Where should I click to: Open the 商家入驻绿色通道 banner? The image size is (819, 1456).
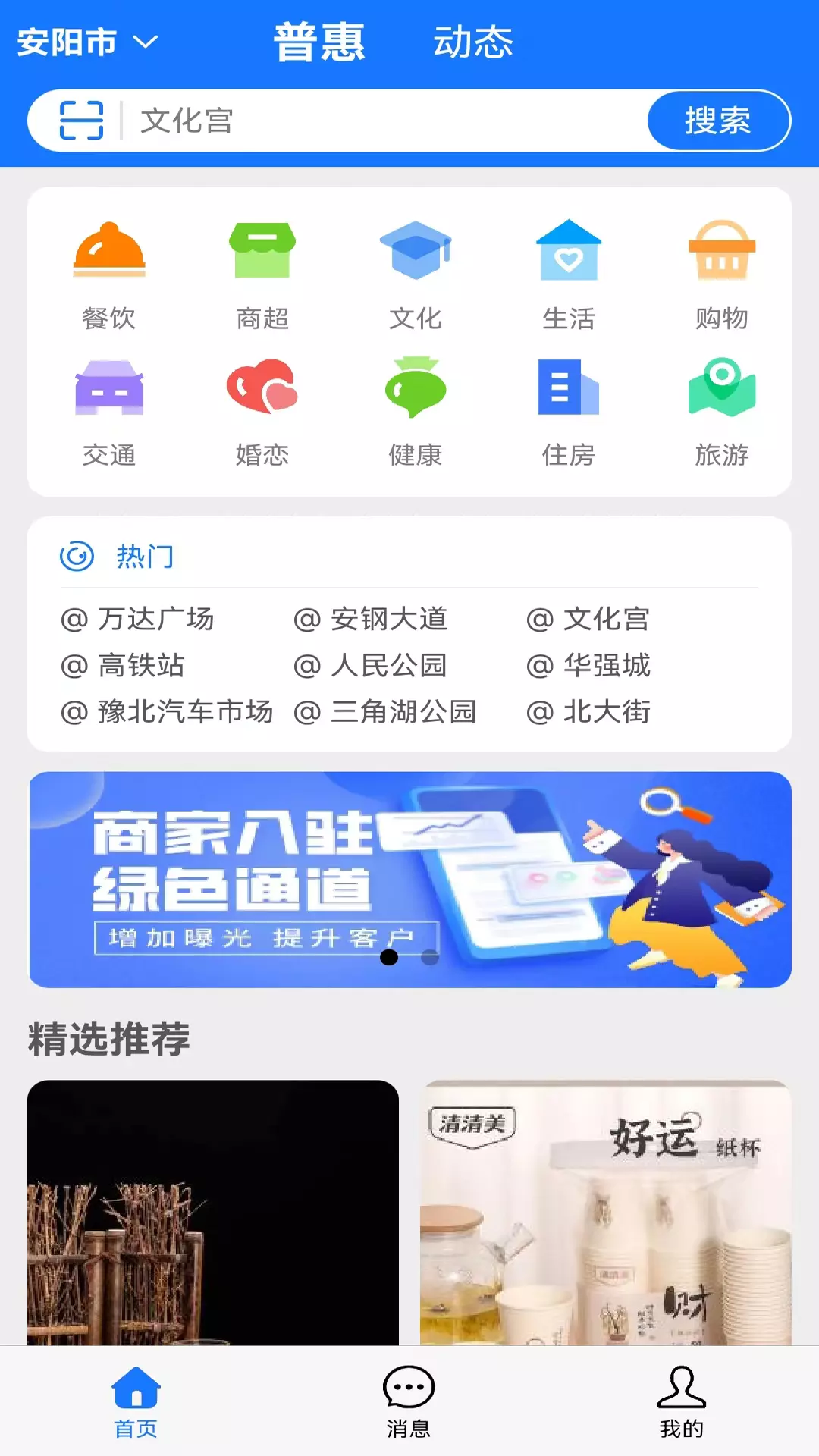410,880
